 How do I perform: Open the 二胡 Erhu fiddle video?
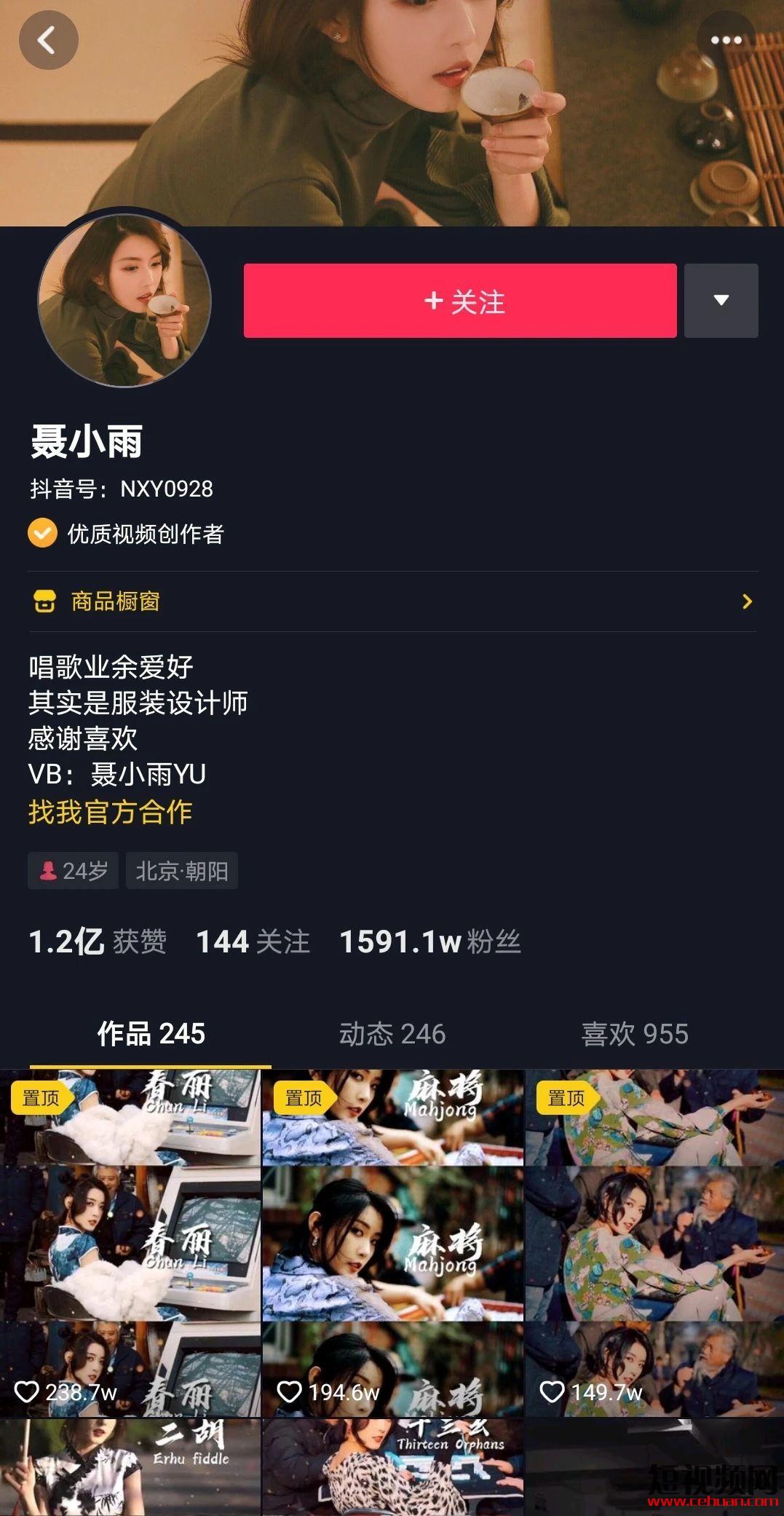click(130, 1466)
